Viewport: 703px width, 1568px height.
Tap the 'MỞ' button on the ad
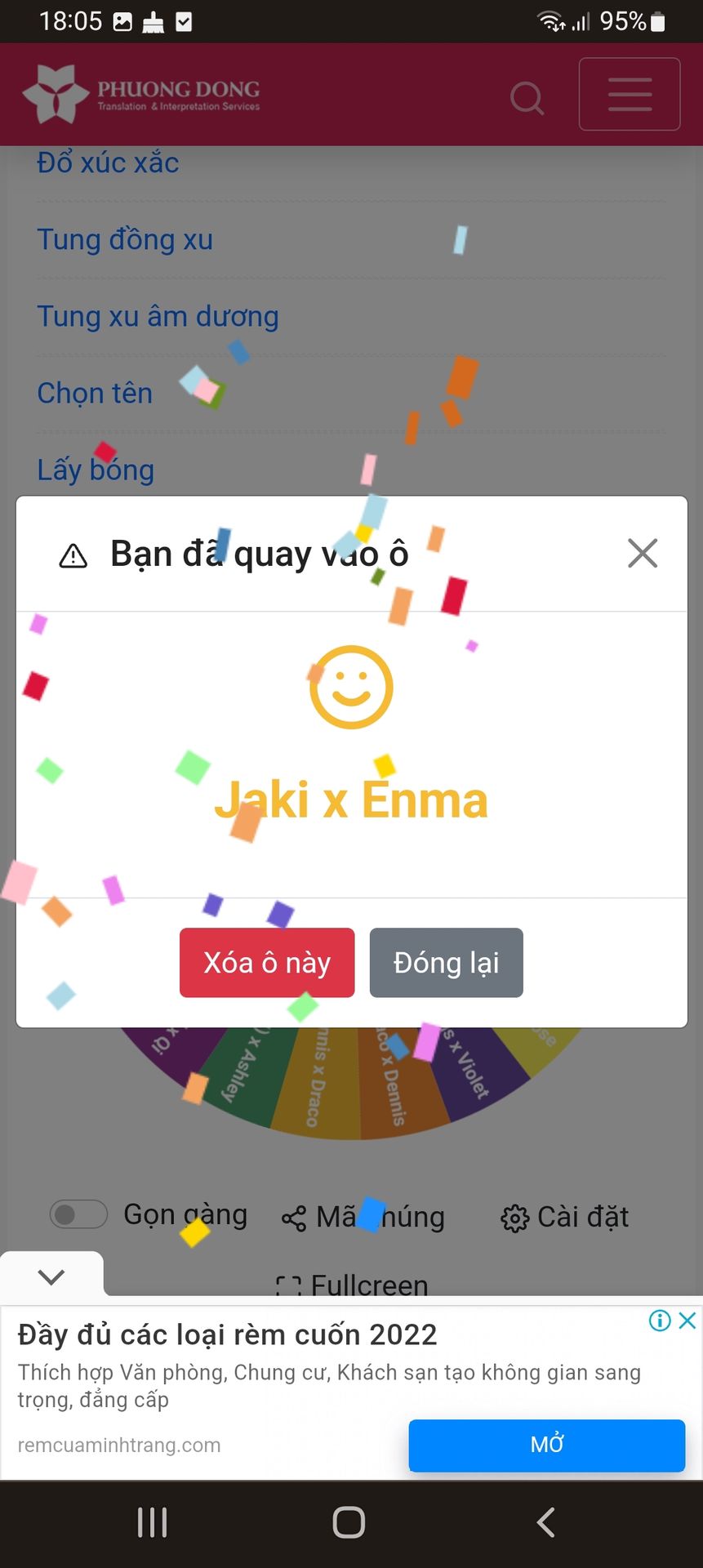pyautogui.click(x=546, y=1445)
